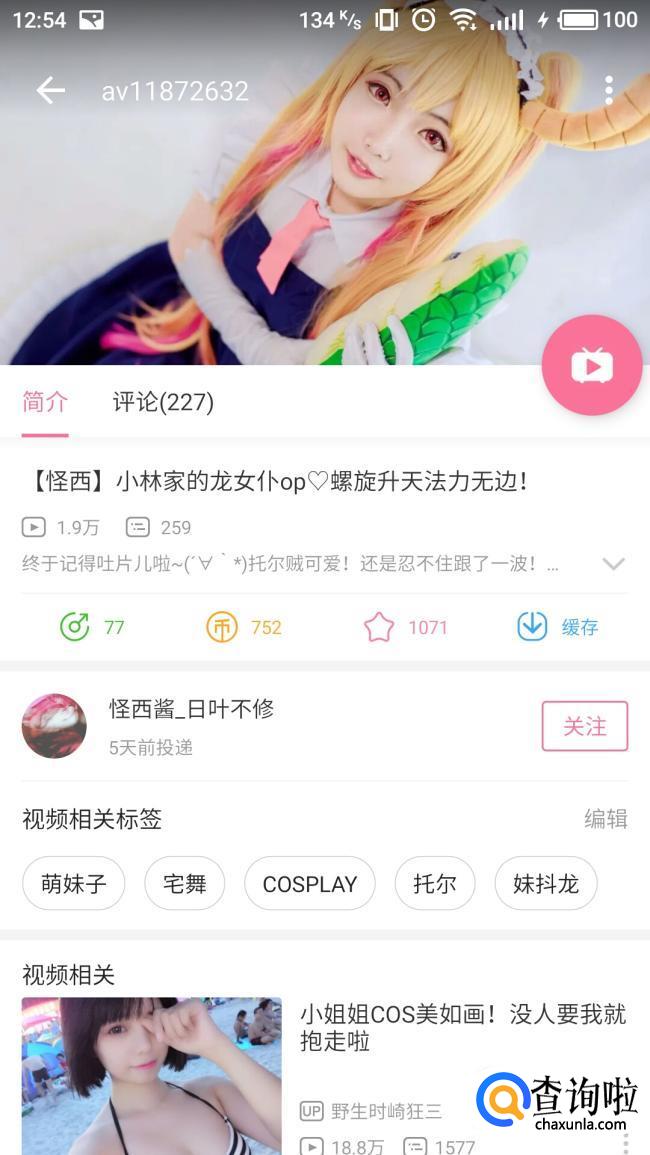Select the 托尔 tag chip

[435, 884]
